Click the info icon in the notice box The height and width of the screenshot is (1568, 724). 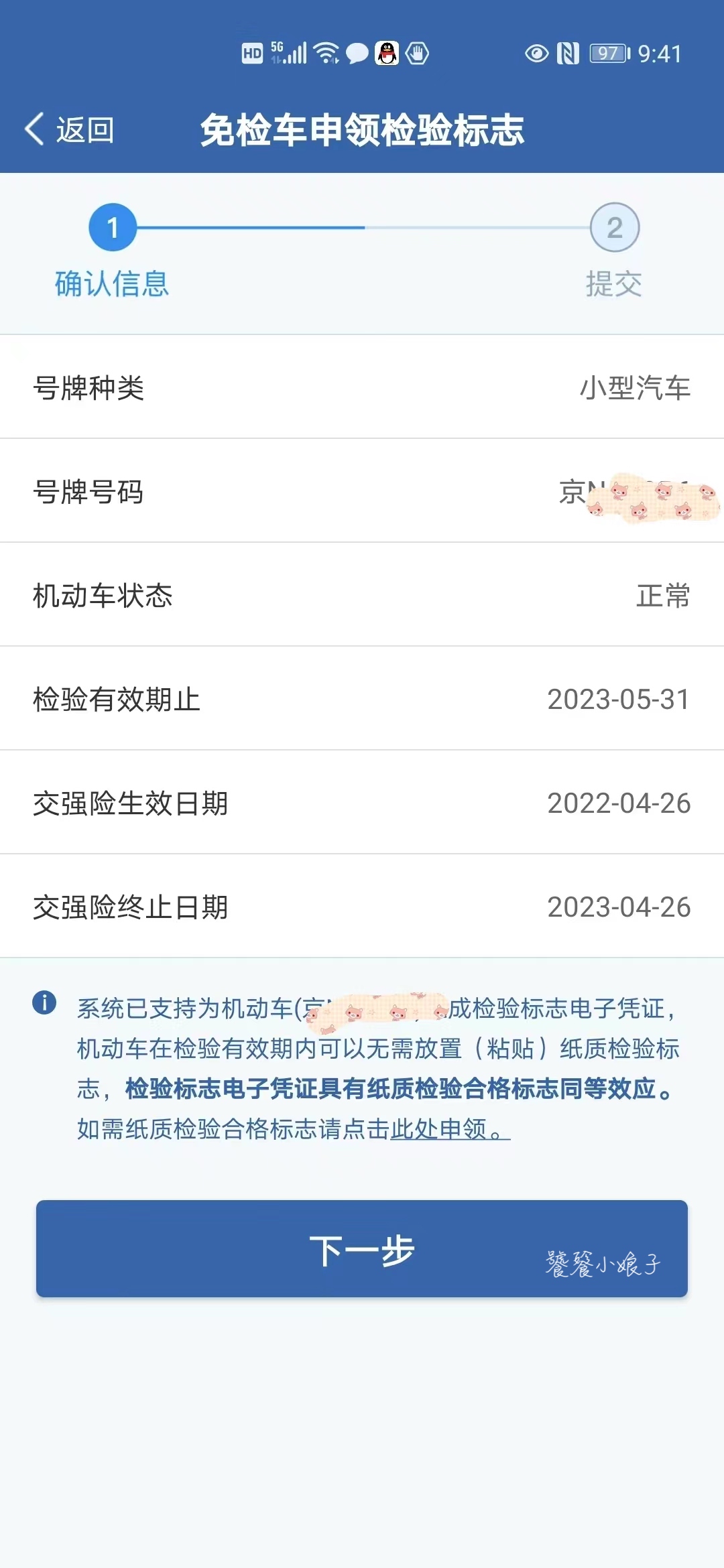click(44, 1001)
